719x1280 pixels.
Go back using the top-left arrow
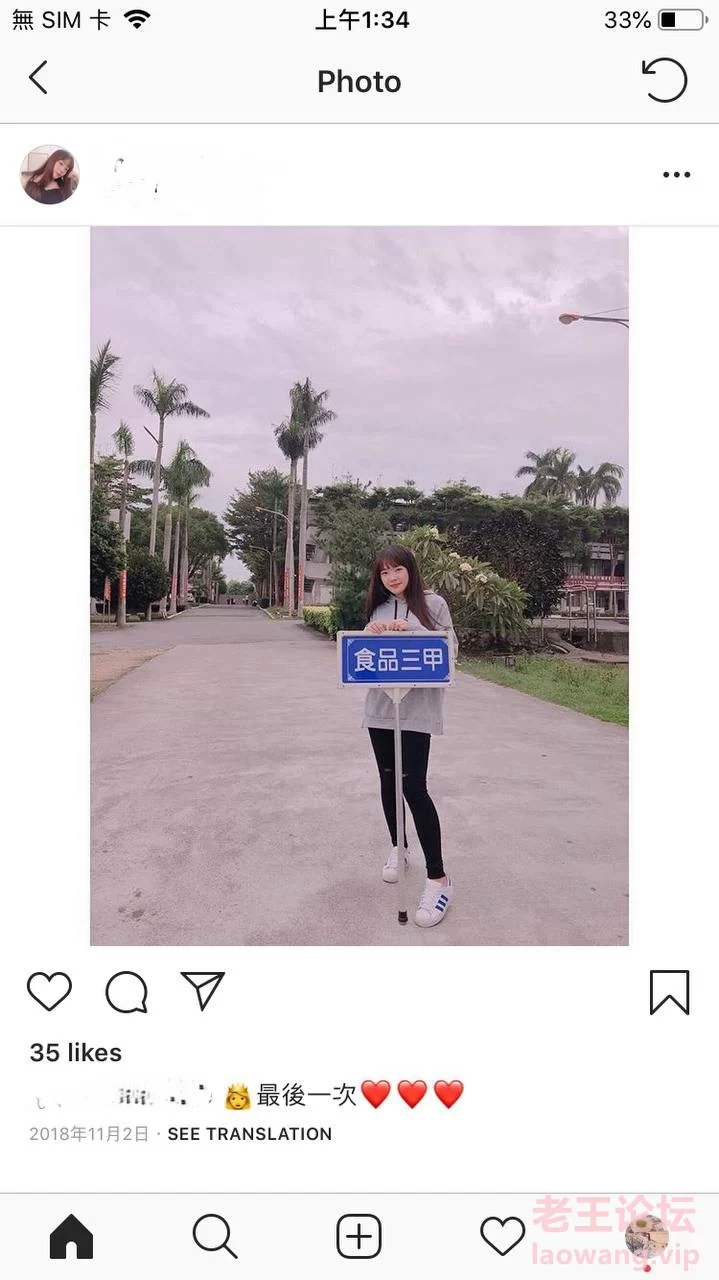click(x=38, y=78)
